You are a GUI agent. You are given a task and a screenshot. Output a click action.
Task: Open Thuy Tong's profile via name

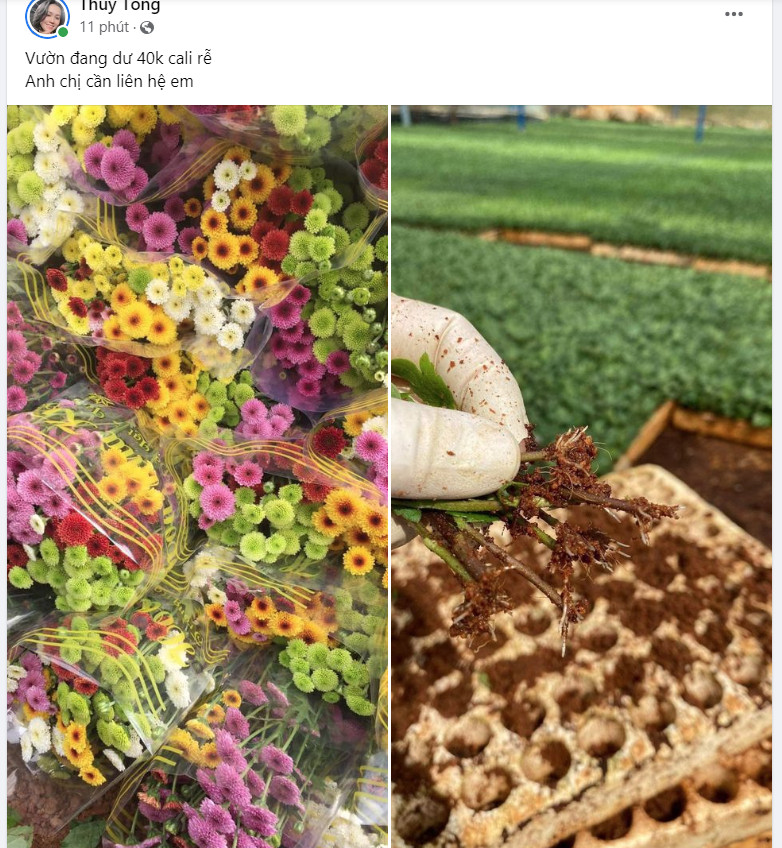pos(119,6)
